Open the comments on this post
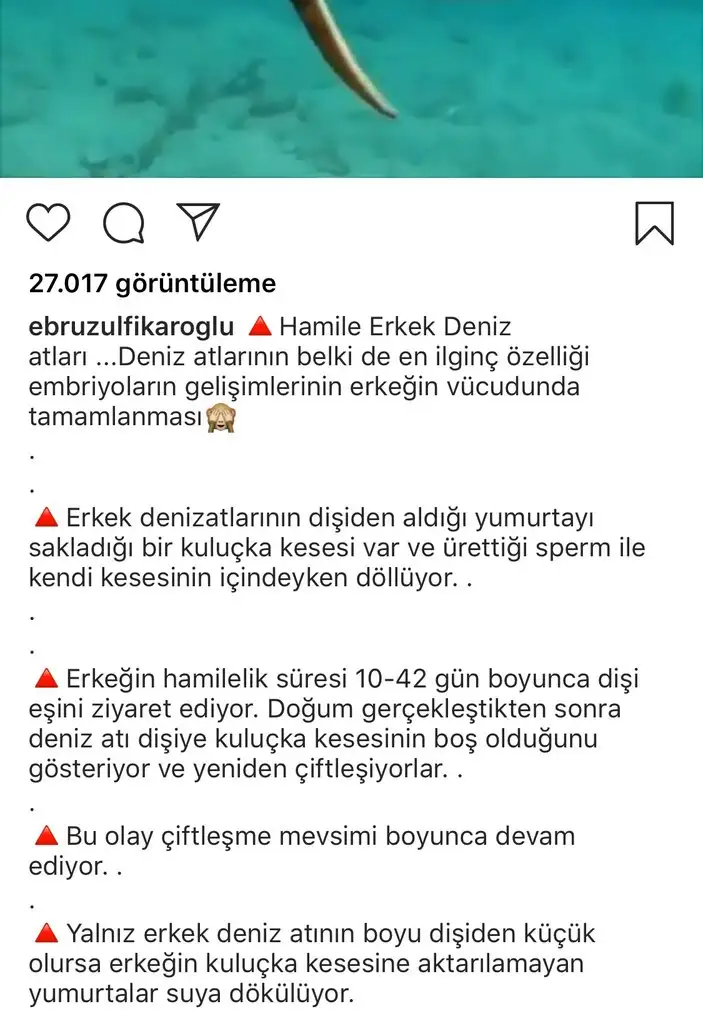The height and width of the screenshot is (1024, 703). pos(124,222)
